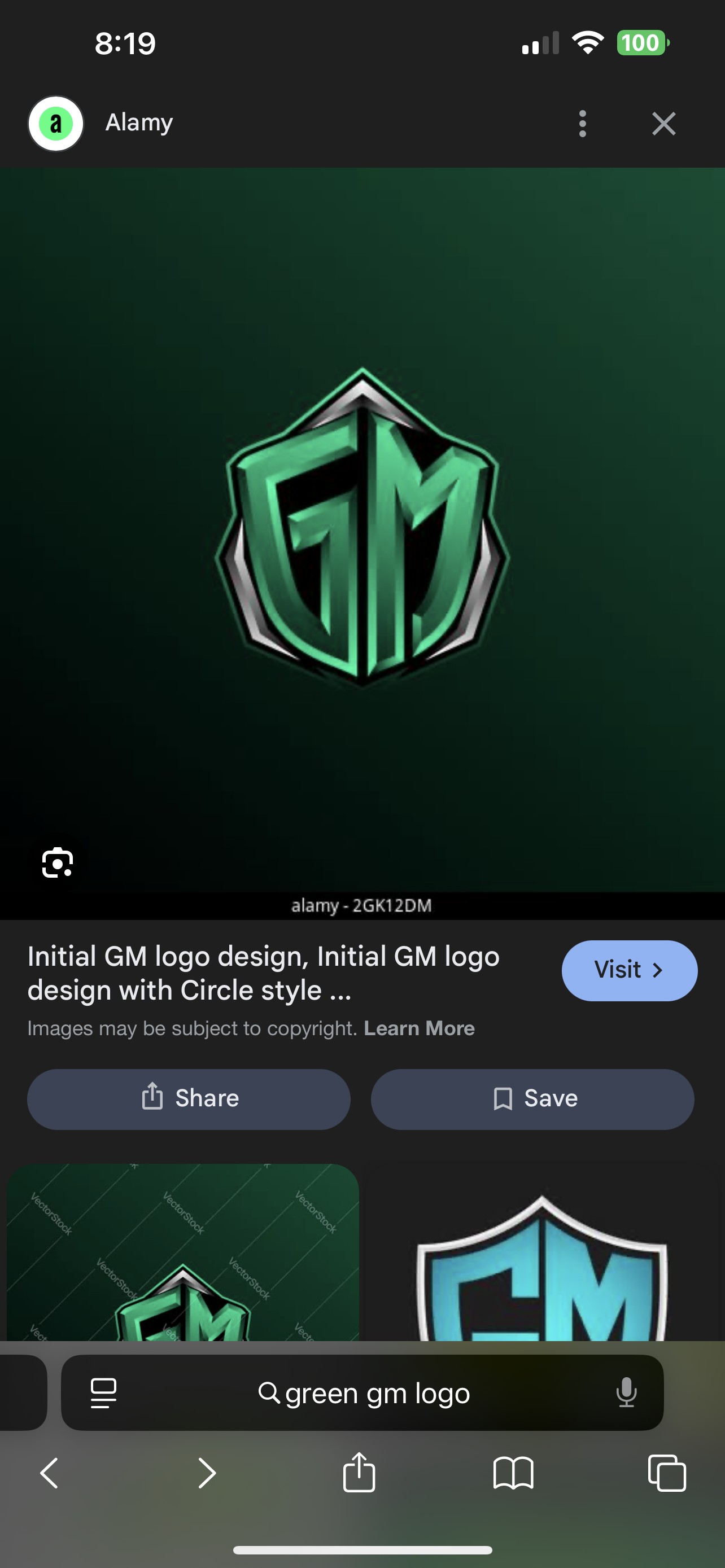Dismiss the image viewer with the X
725x1568 pixels.
pos(663,123)
